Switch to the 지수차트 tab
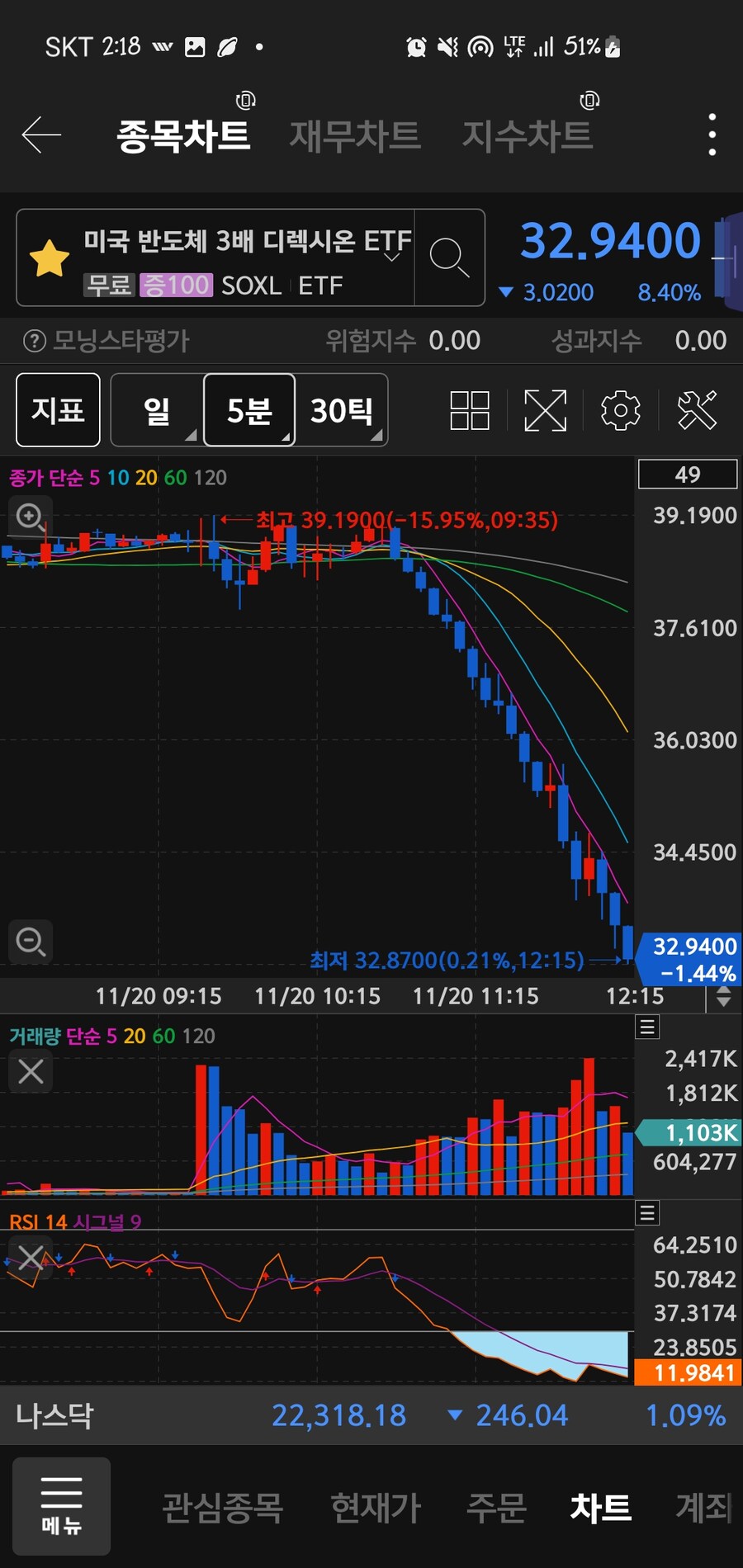The image size is (743, 1568). pyautogui.click(x=527, y=136)
